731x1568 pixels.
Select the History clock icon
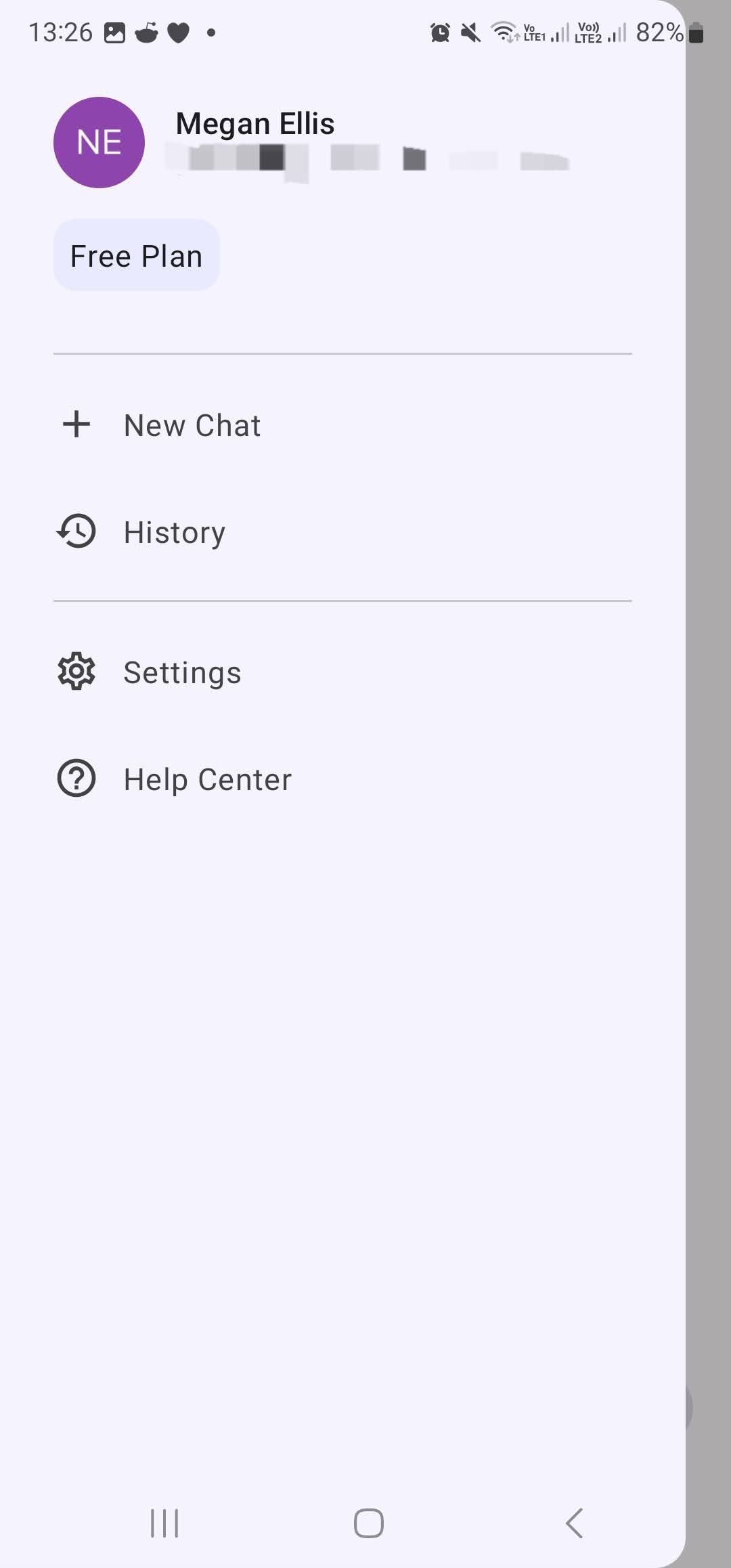coord(76,532)
